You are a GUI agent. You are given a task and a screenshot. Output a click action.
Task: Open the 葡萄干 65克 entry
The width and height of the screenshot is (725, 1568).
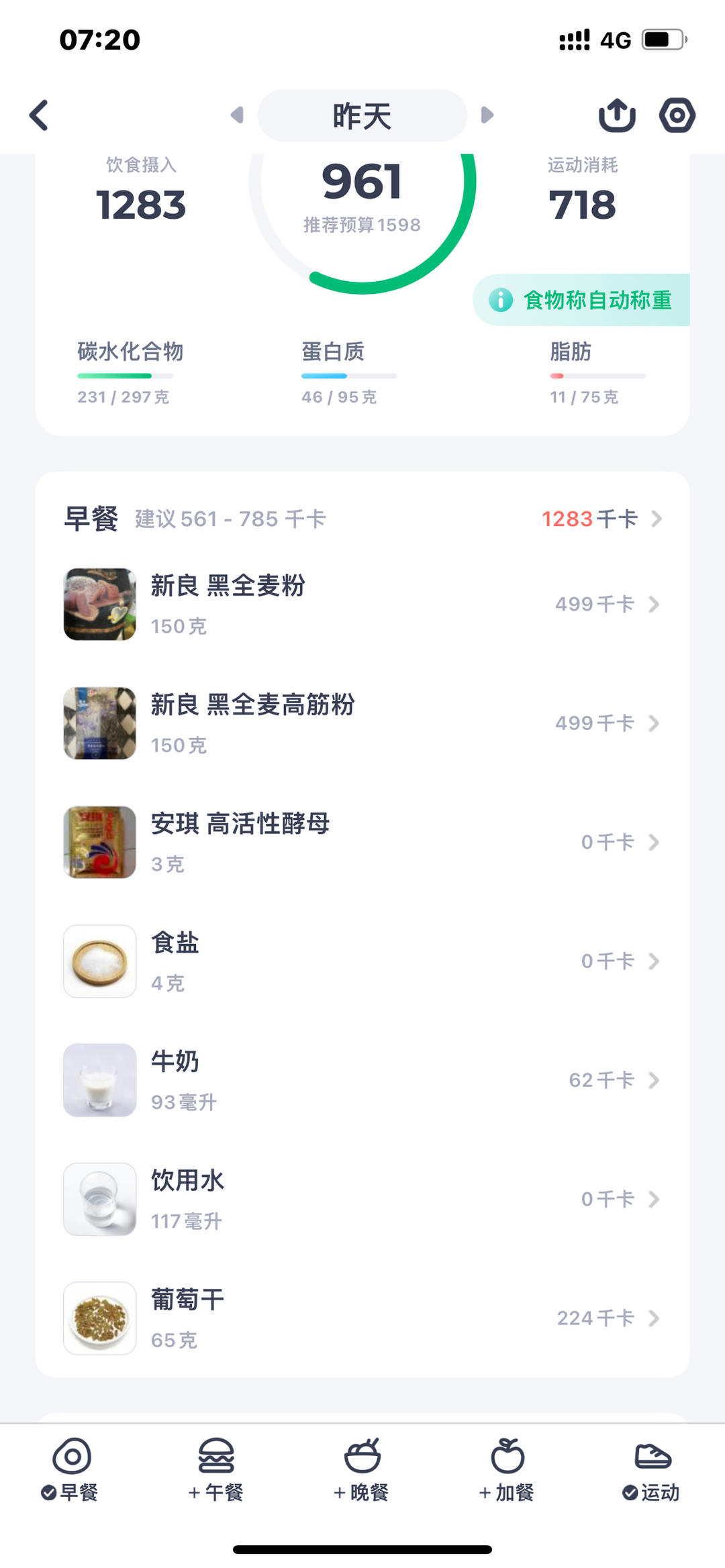click(x=362, y=1318)
